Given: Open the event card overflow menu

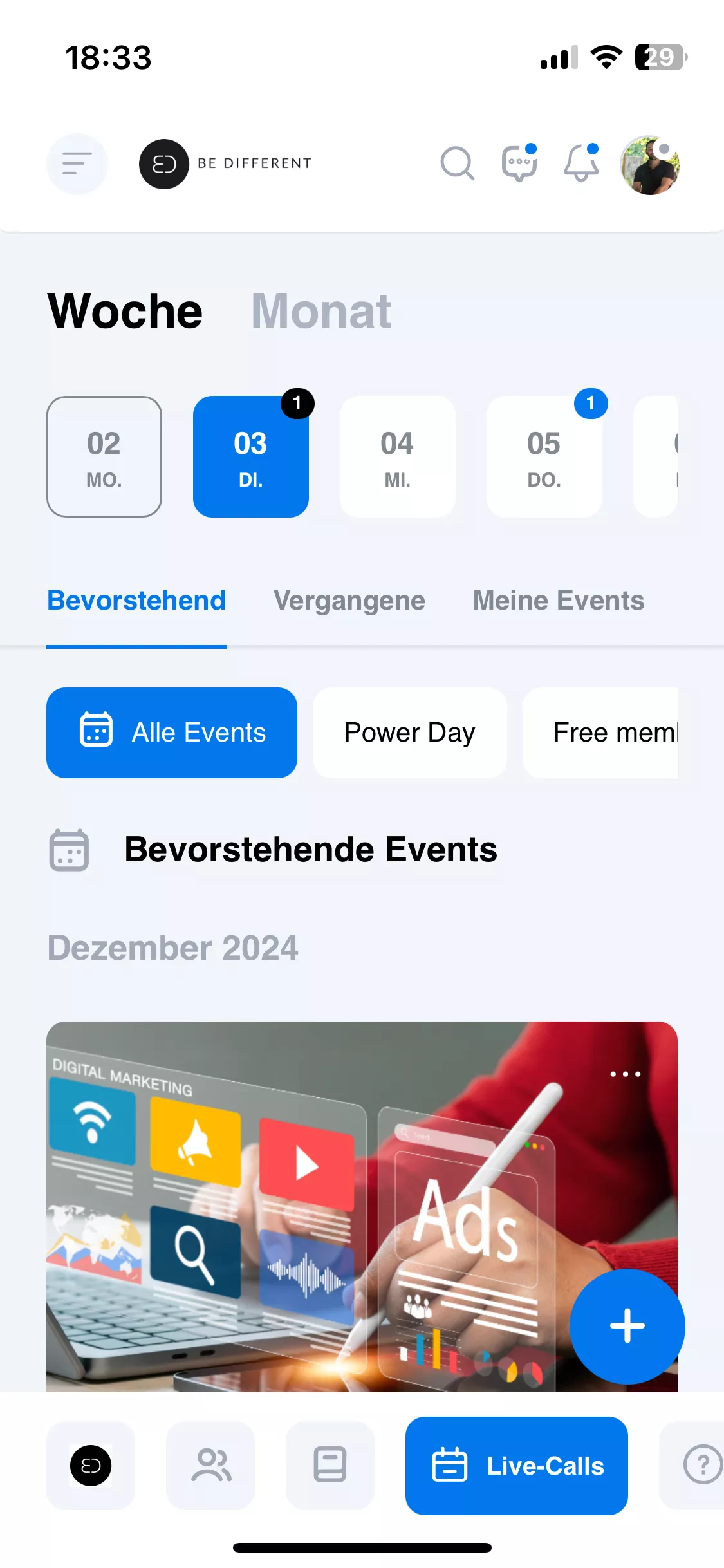Looking at the screenshot, I should click(626, 1074).
